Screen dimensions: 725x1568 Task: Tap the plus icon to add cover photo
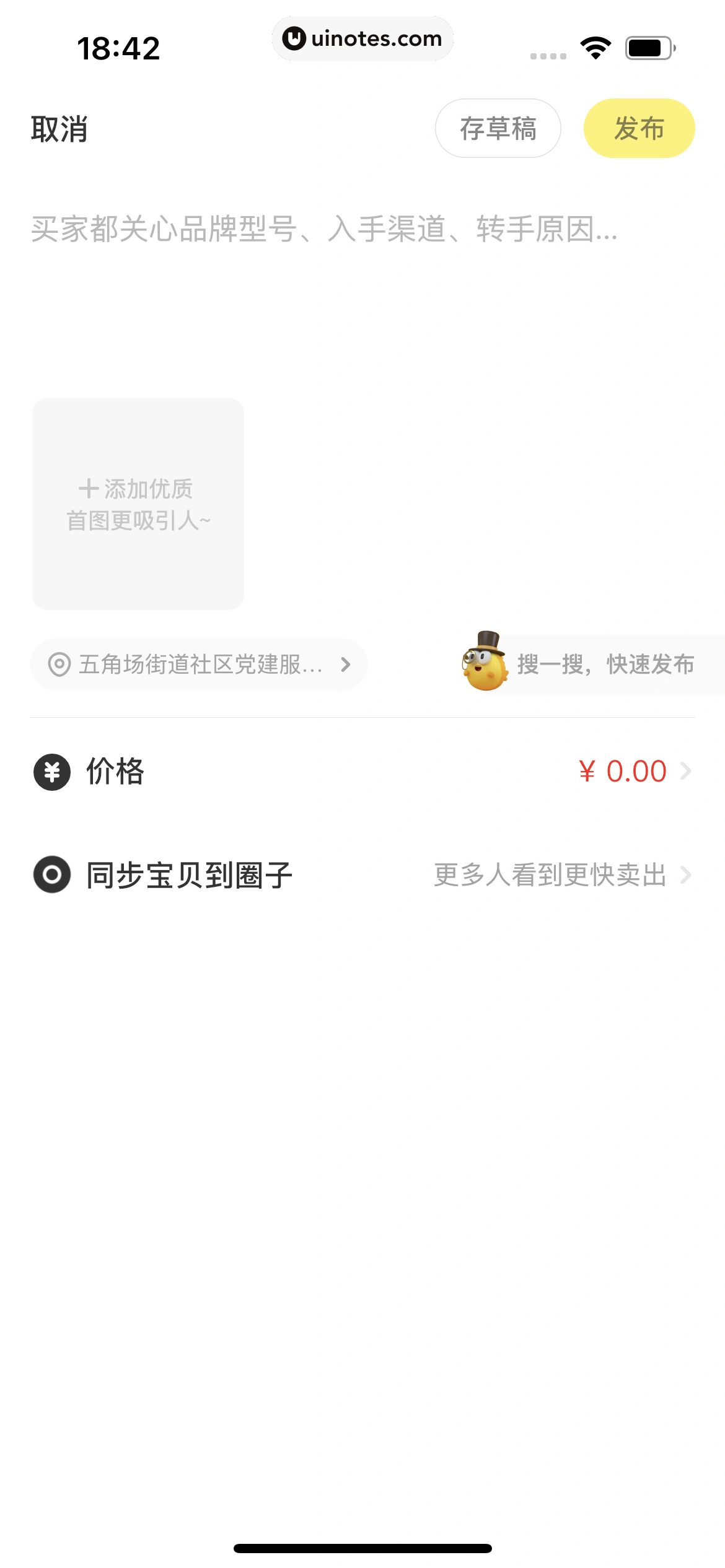tap(89, 489)
